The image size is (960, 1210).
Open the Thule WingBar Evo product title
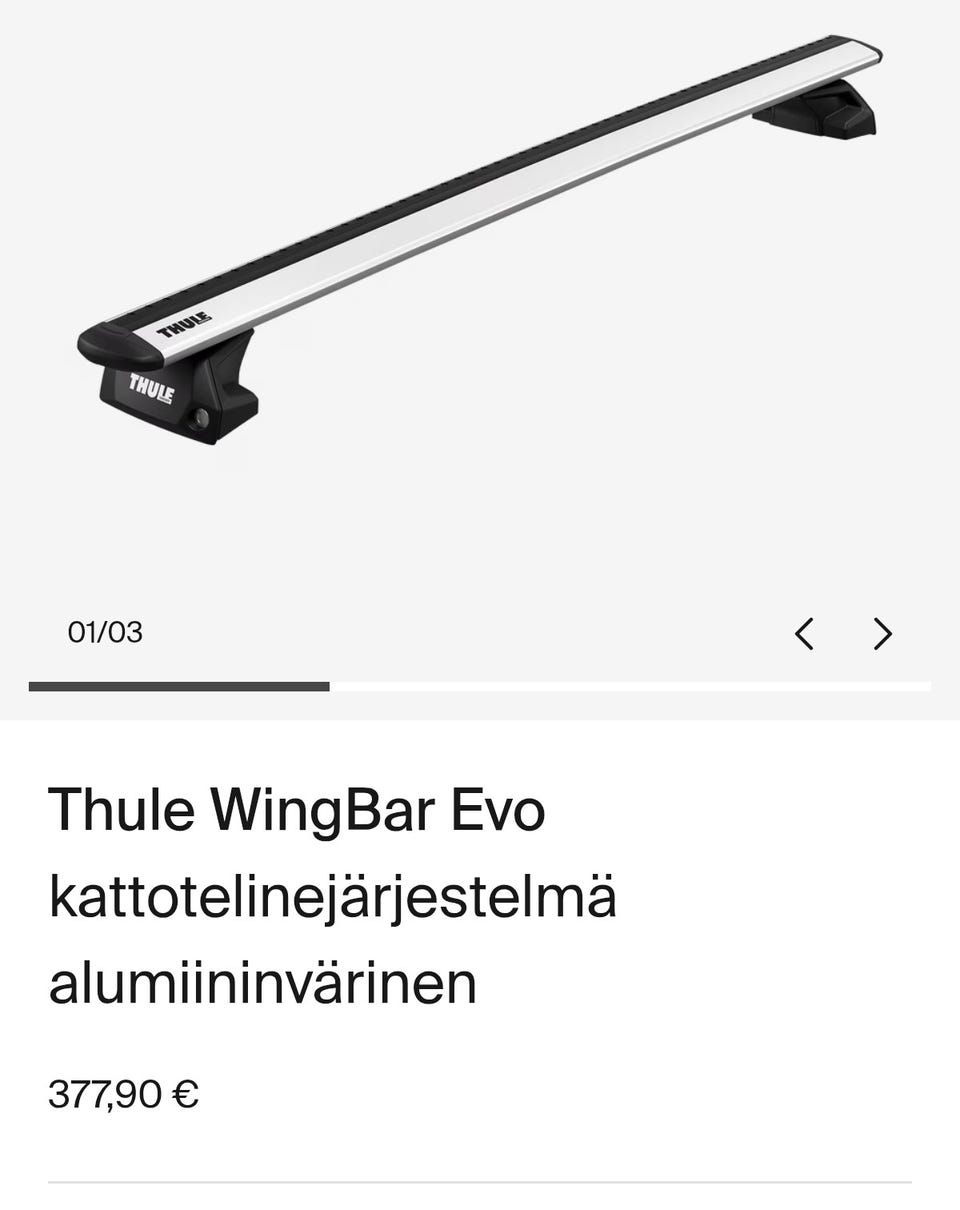pyautogui.click(x=300, y=810)
